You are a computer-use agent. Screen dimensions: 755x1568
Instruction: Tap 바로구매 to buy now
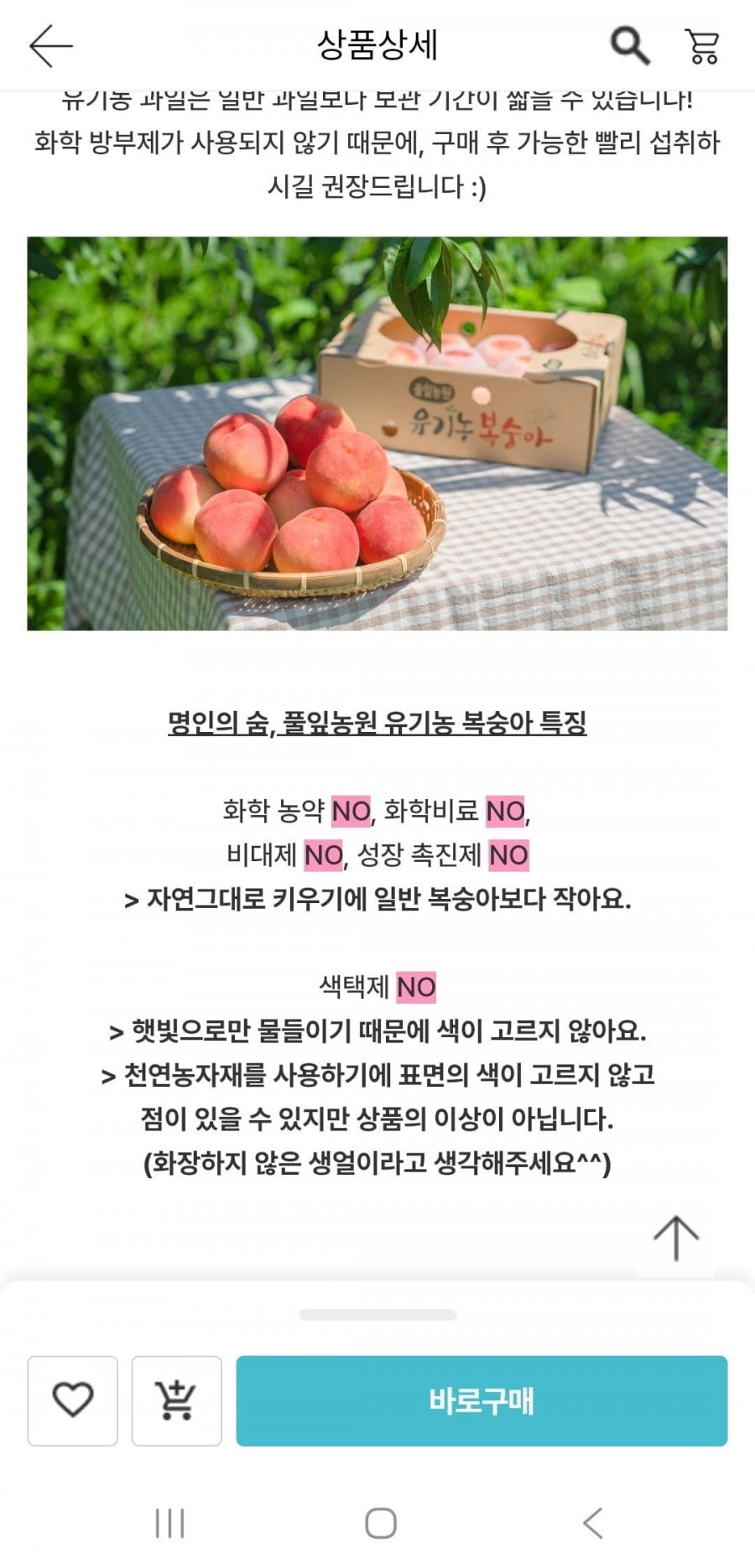[x=482, y=1400]
